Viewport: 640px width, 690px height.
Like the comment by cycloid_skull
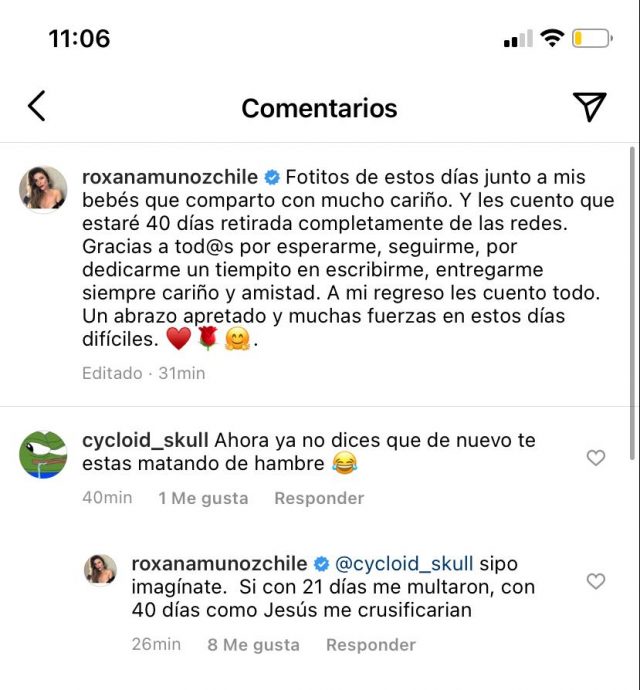click(596, 458)
